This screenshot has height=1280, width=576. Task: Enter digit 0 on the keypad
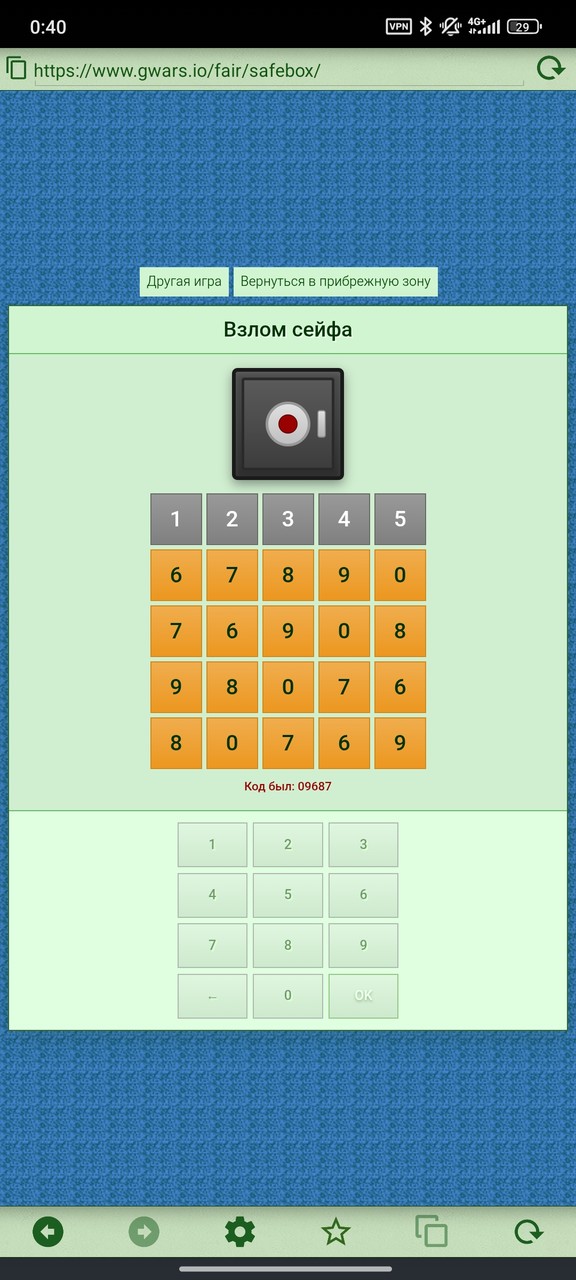point(288,996)
